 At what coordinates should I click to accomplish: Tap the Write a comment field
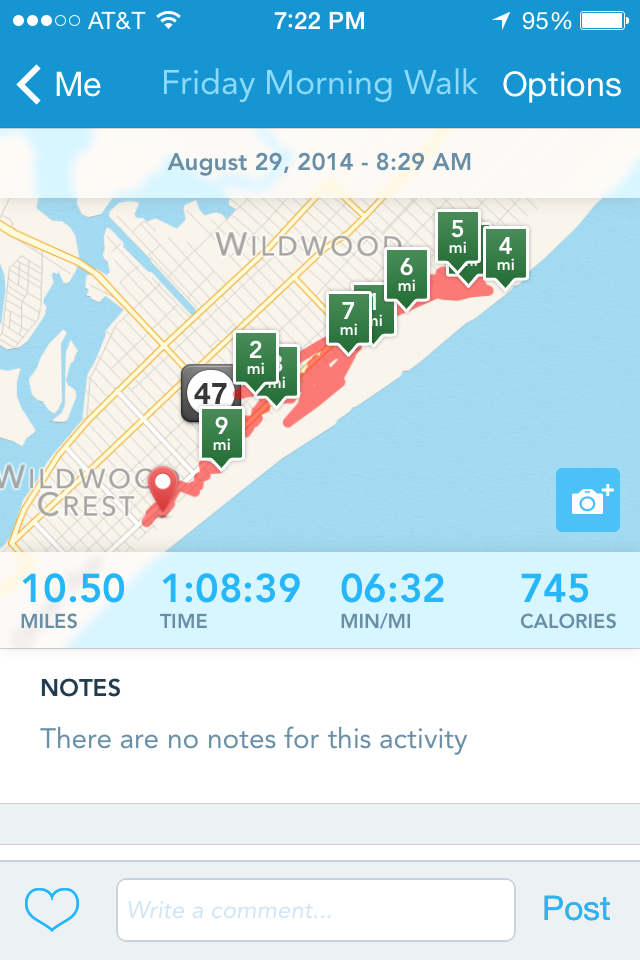(315, 910)
